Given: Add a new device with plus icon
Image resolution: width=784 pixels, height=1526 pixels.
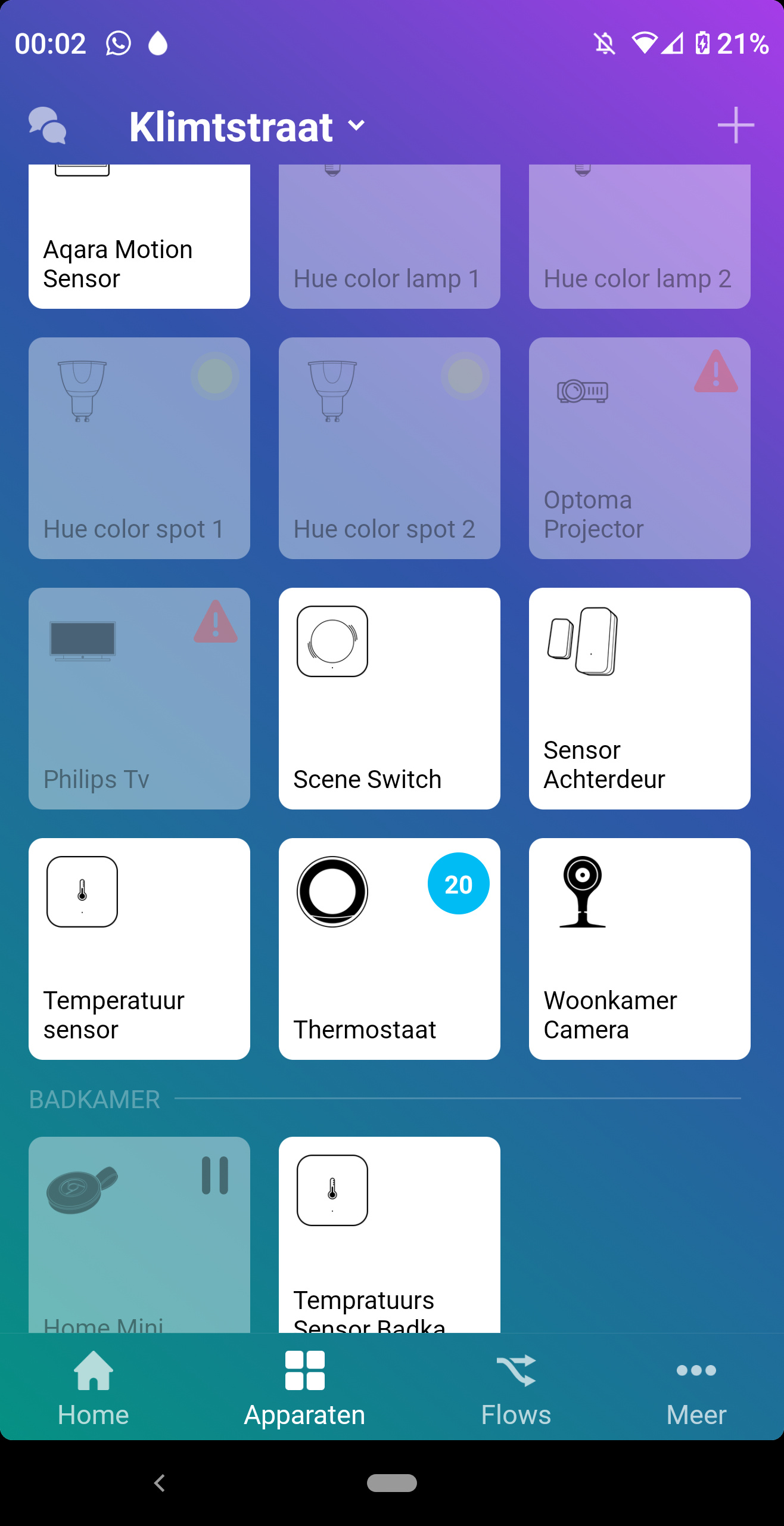Looking at the screenshot, I should (x=736, y=125).
